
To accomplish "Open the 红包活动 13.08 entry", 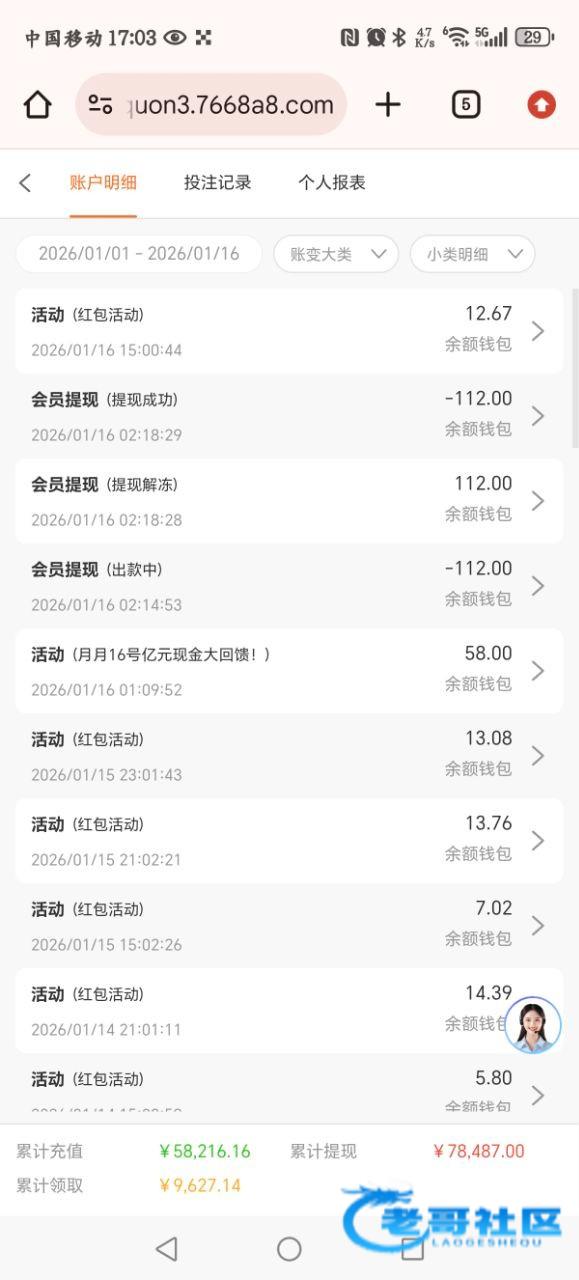I will tap(289, 756).
